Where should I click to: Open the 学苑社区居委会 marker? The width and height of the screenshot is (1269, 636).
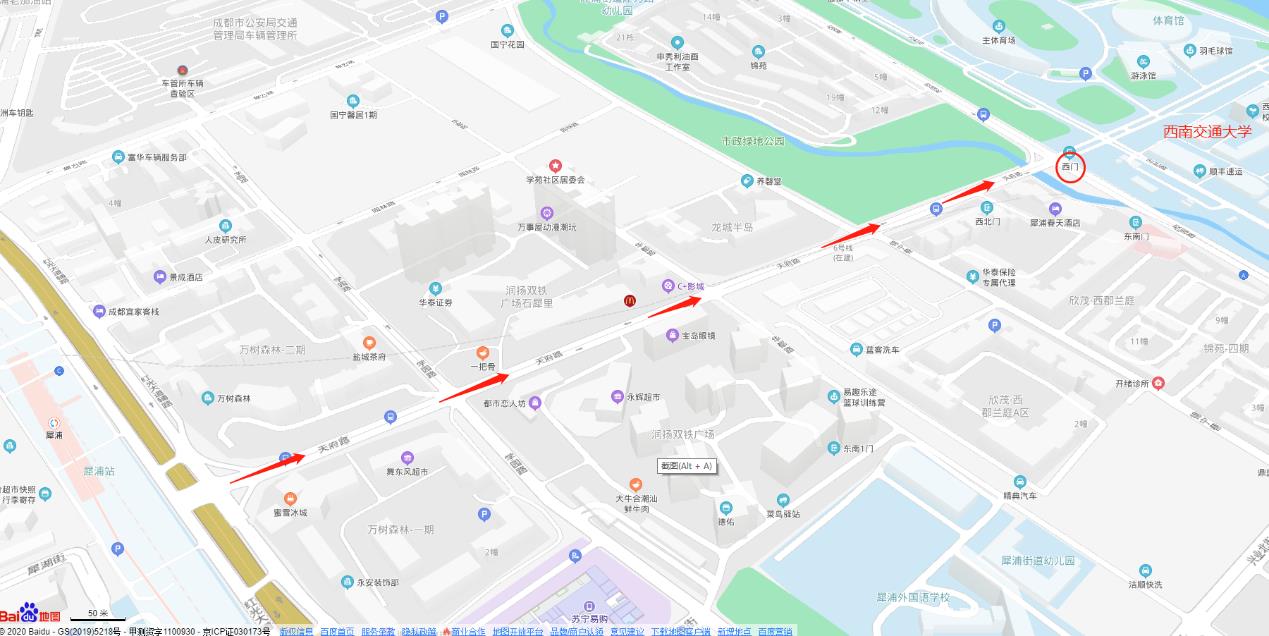coord(555,165)
